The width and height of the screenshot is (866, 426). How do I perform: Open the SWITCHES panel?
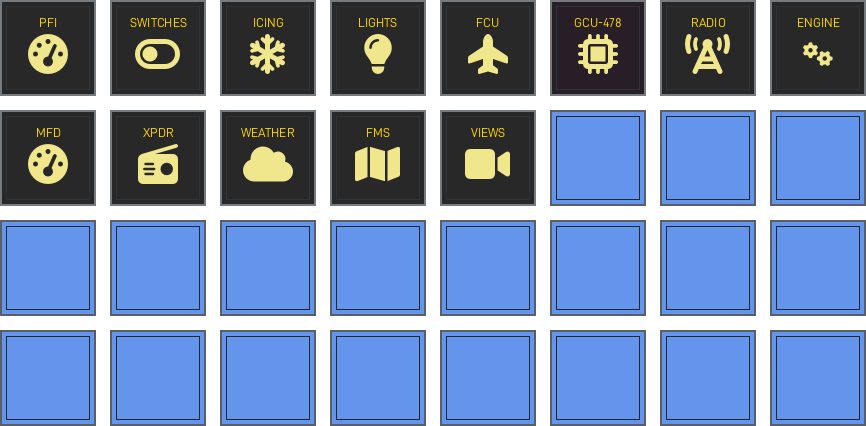click(x=158, y=48)
